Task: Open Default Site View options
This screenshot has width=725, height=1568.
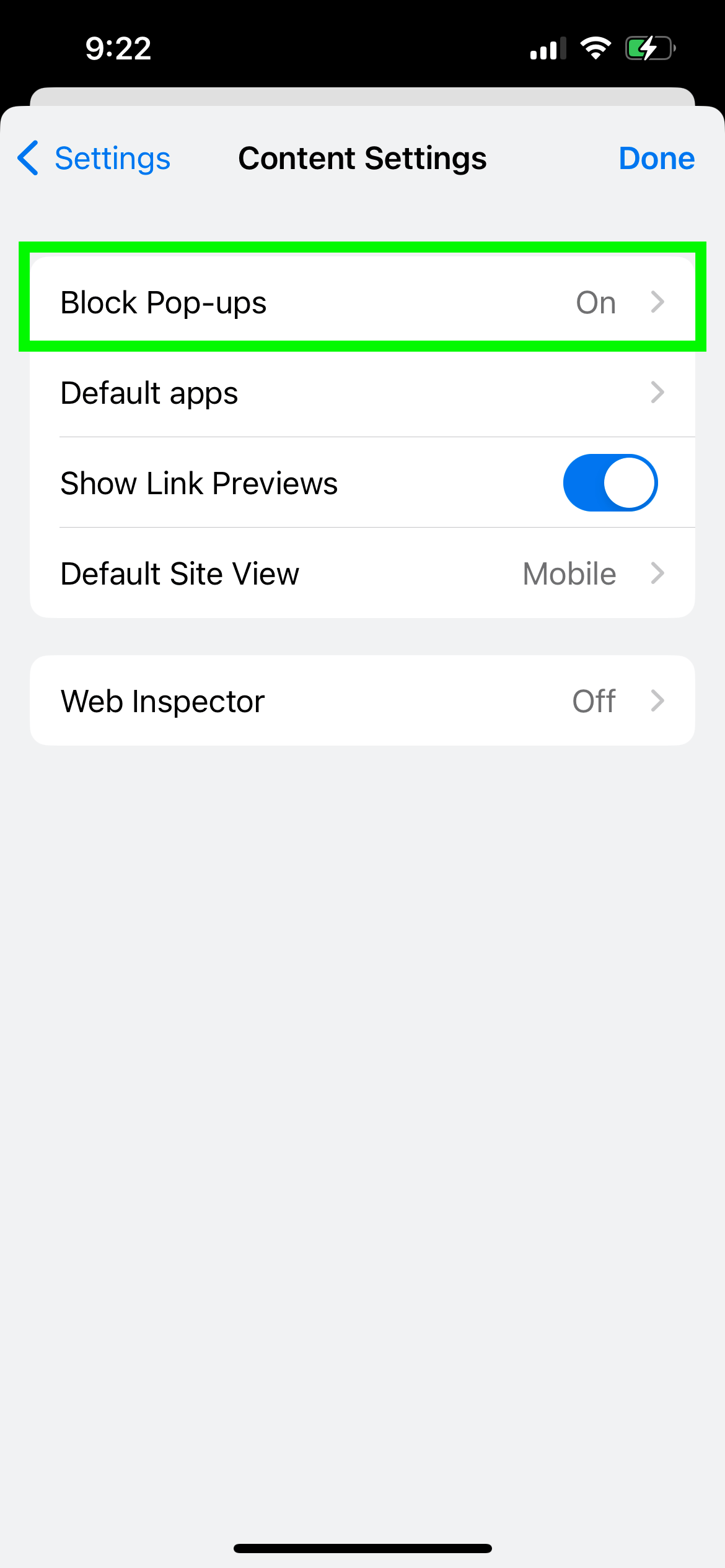Action: click(x=362, y=573)
